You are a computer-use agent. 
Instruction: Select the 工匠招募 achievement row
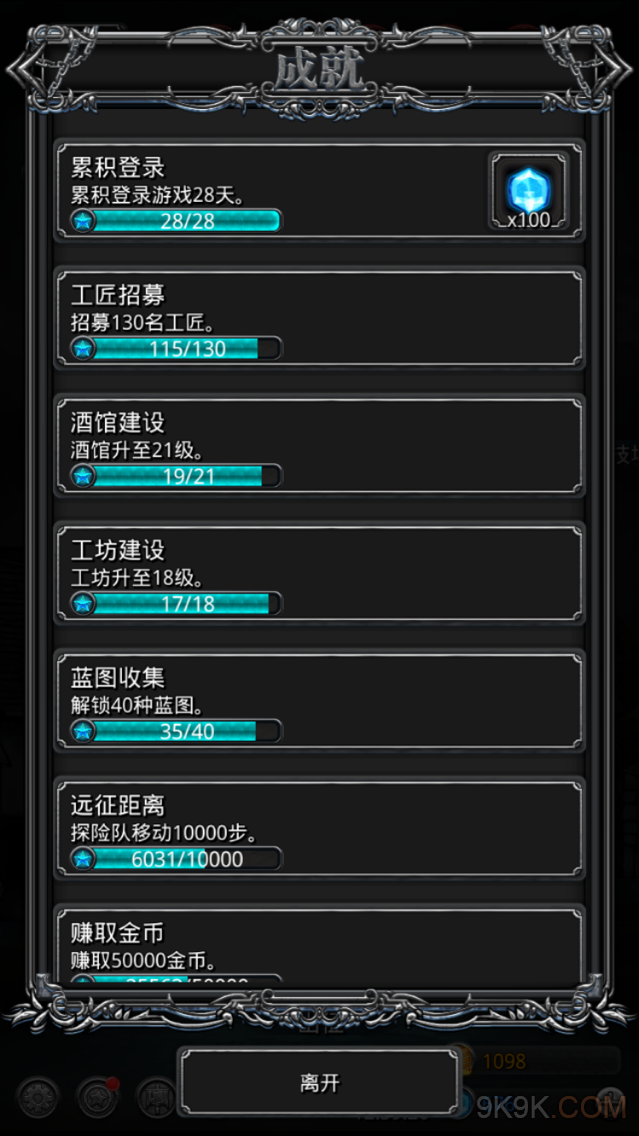click(320, 319)
